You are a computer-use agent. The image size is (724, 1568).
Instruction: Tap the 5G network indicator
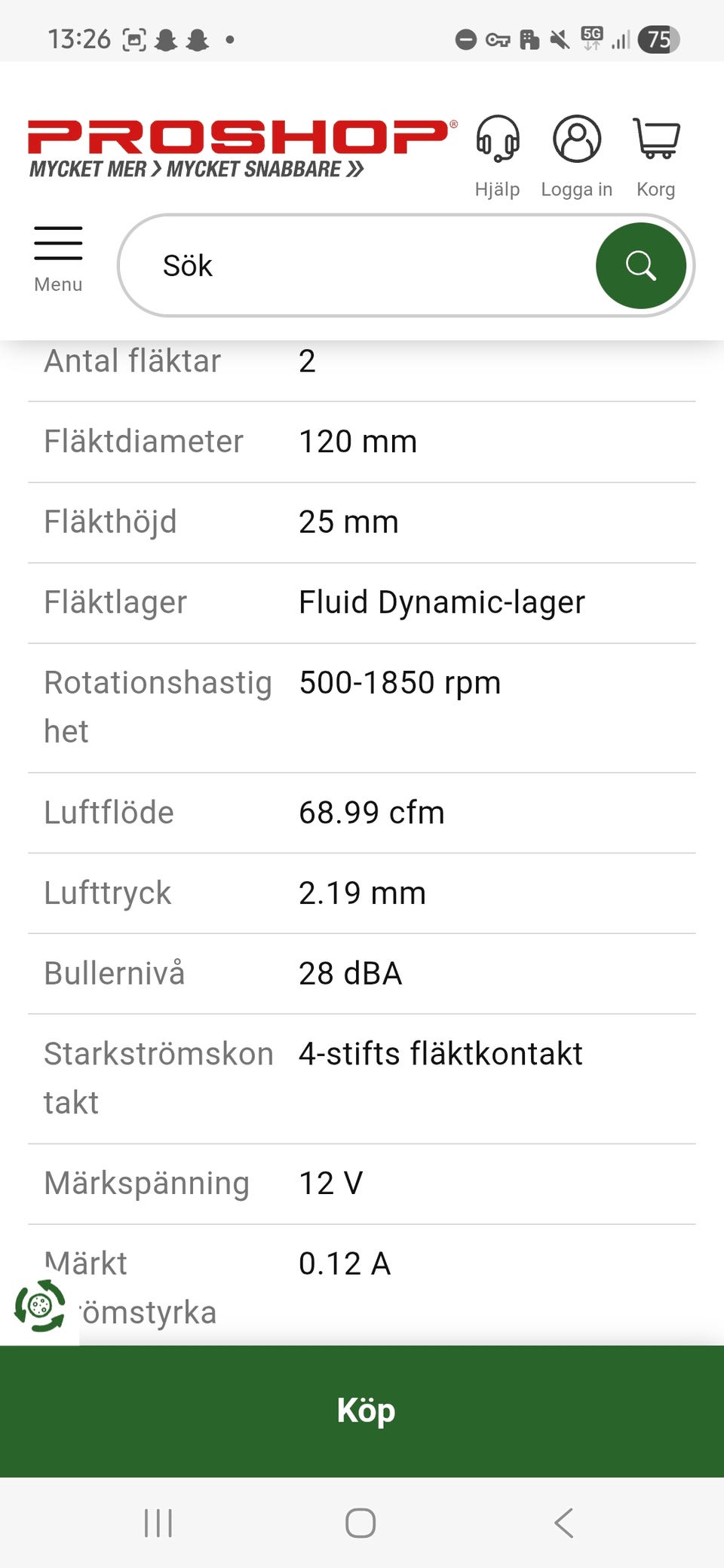tap(591, 38)
